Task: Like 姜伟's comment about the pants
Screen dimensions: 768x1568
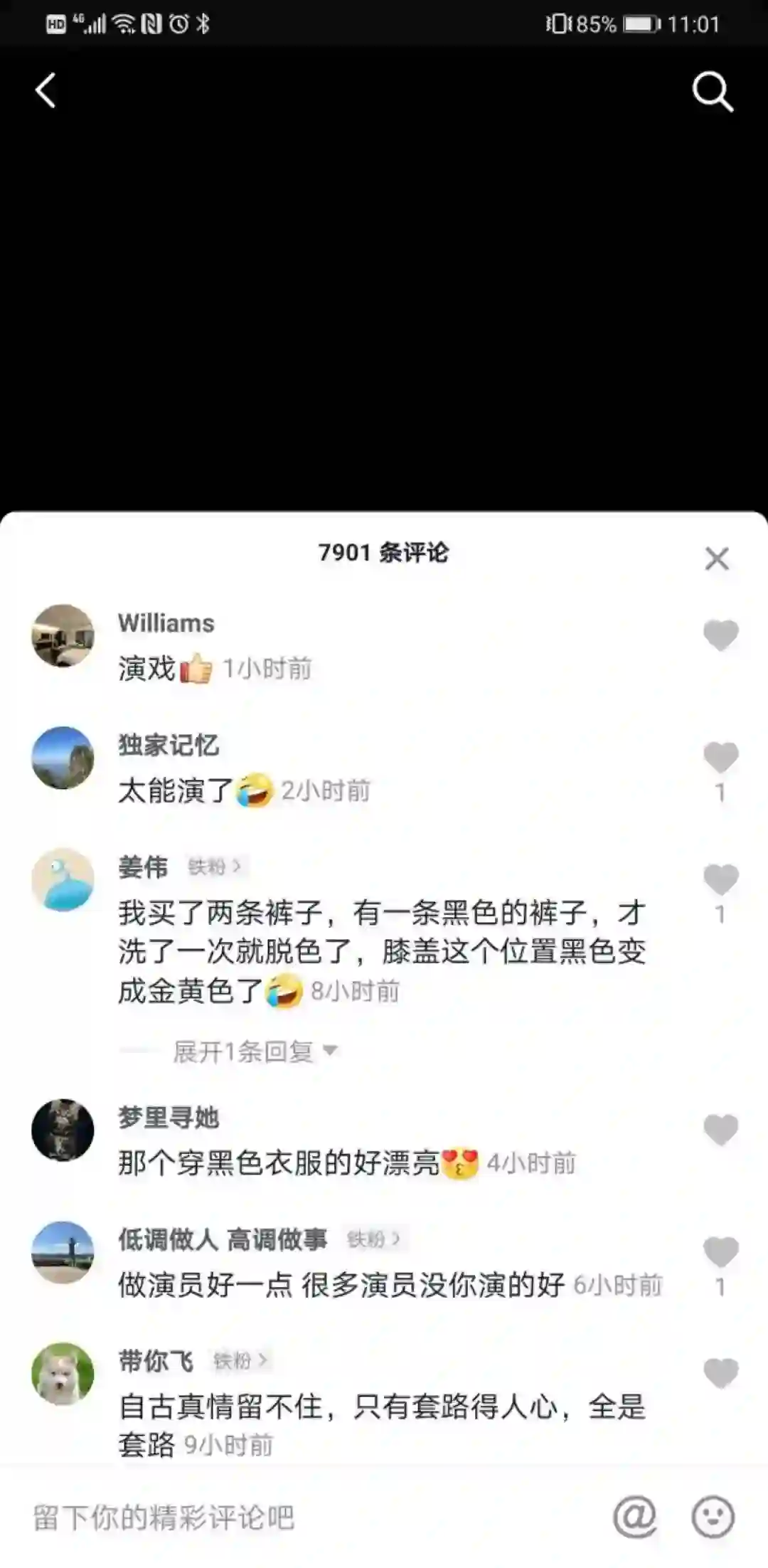Action: [720, 880]
